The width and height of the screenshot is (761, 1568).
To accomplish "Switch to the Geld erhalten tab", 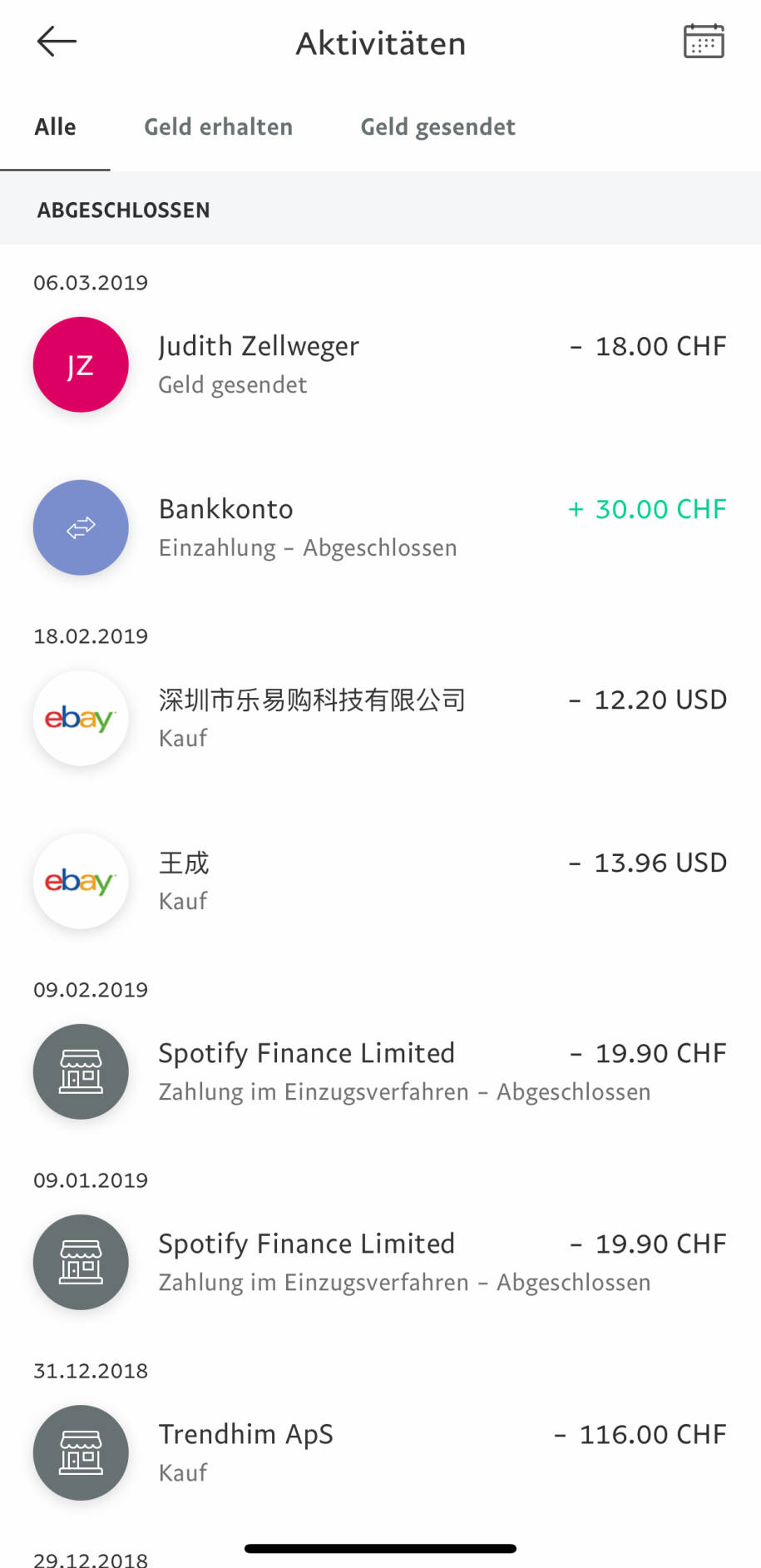I will click(218, 127).
